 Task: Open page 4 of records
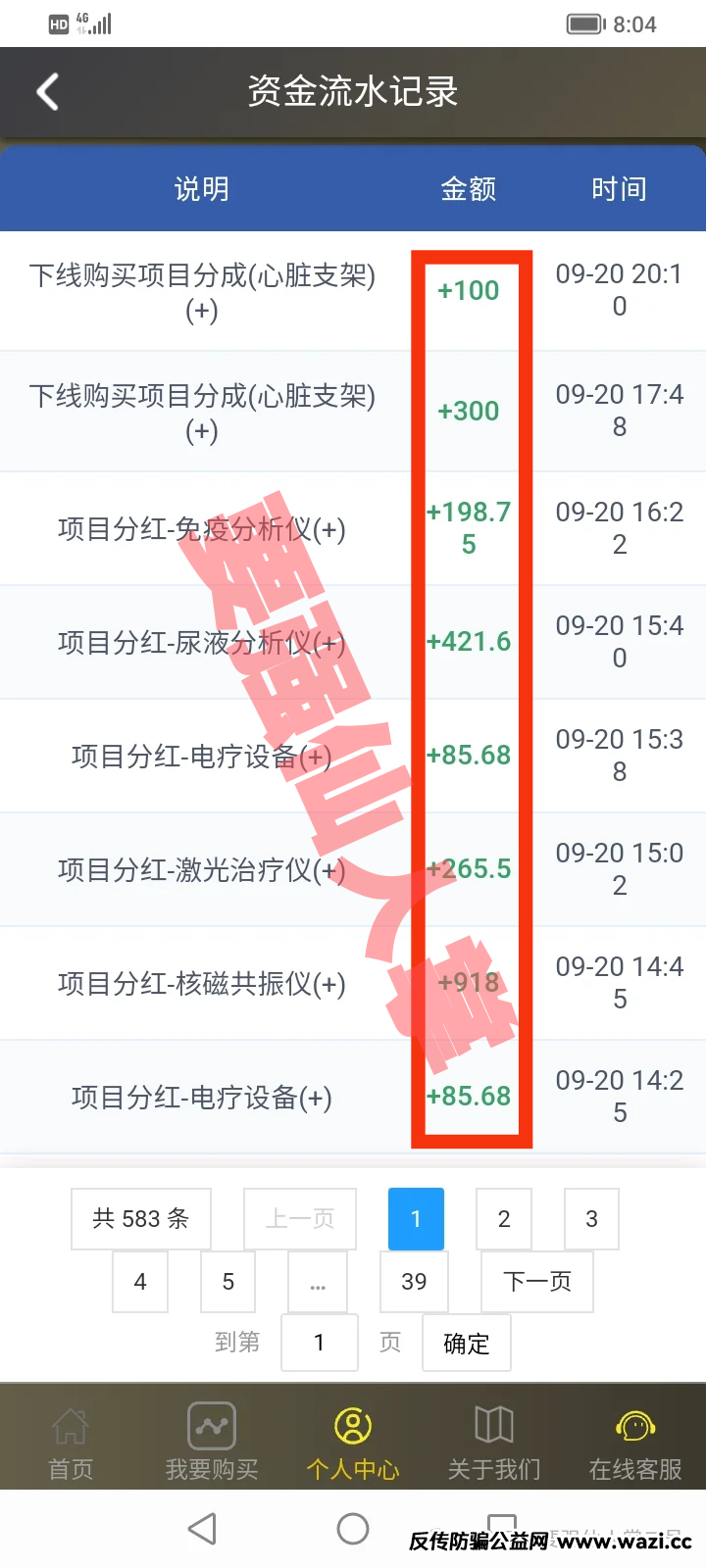140,1282
